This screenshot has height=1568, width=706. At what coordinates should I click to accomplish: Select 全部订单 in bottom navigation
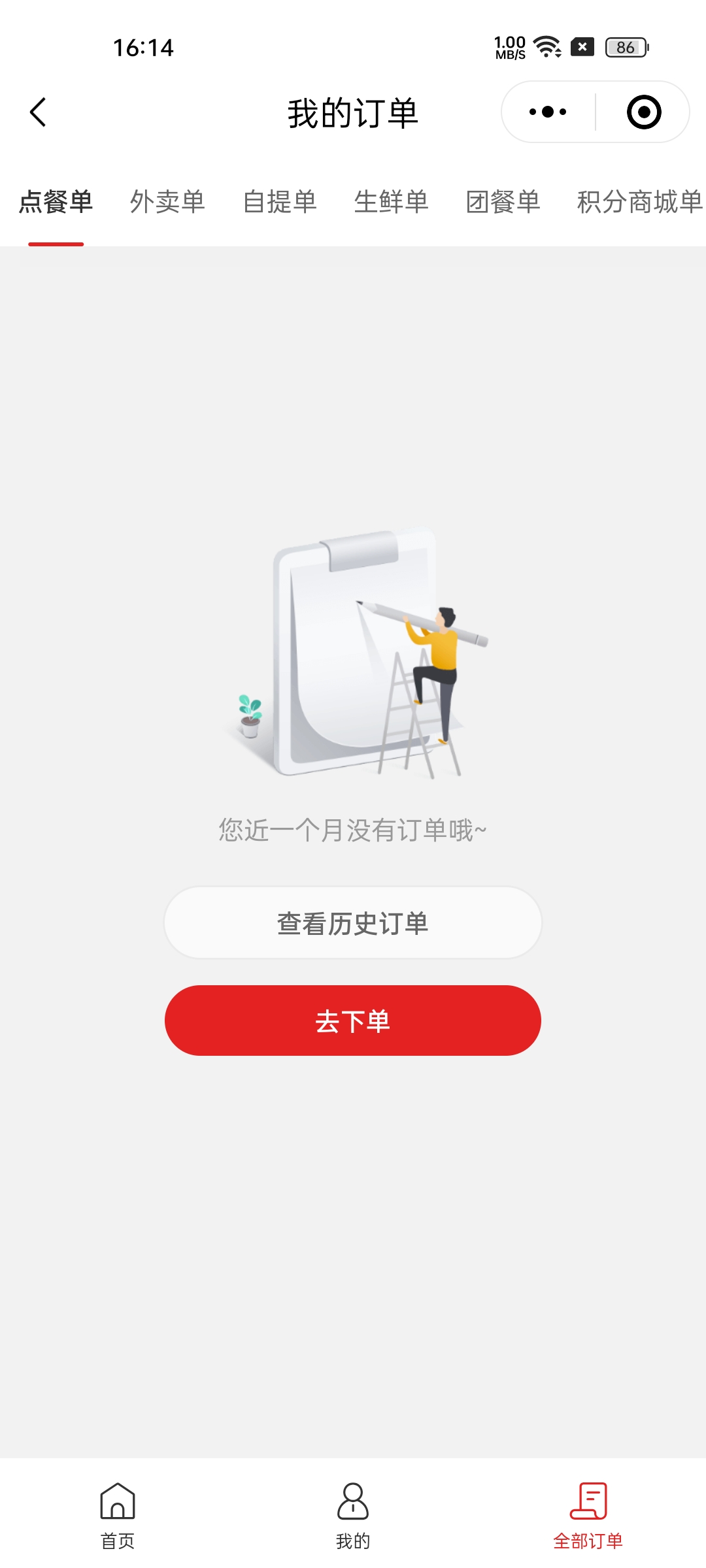(x=588, y=1514)
